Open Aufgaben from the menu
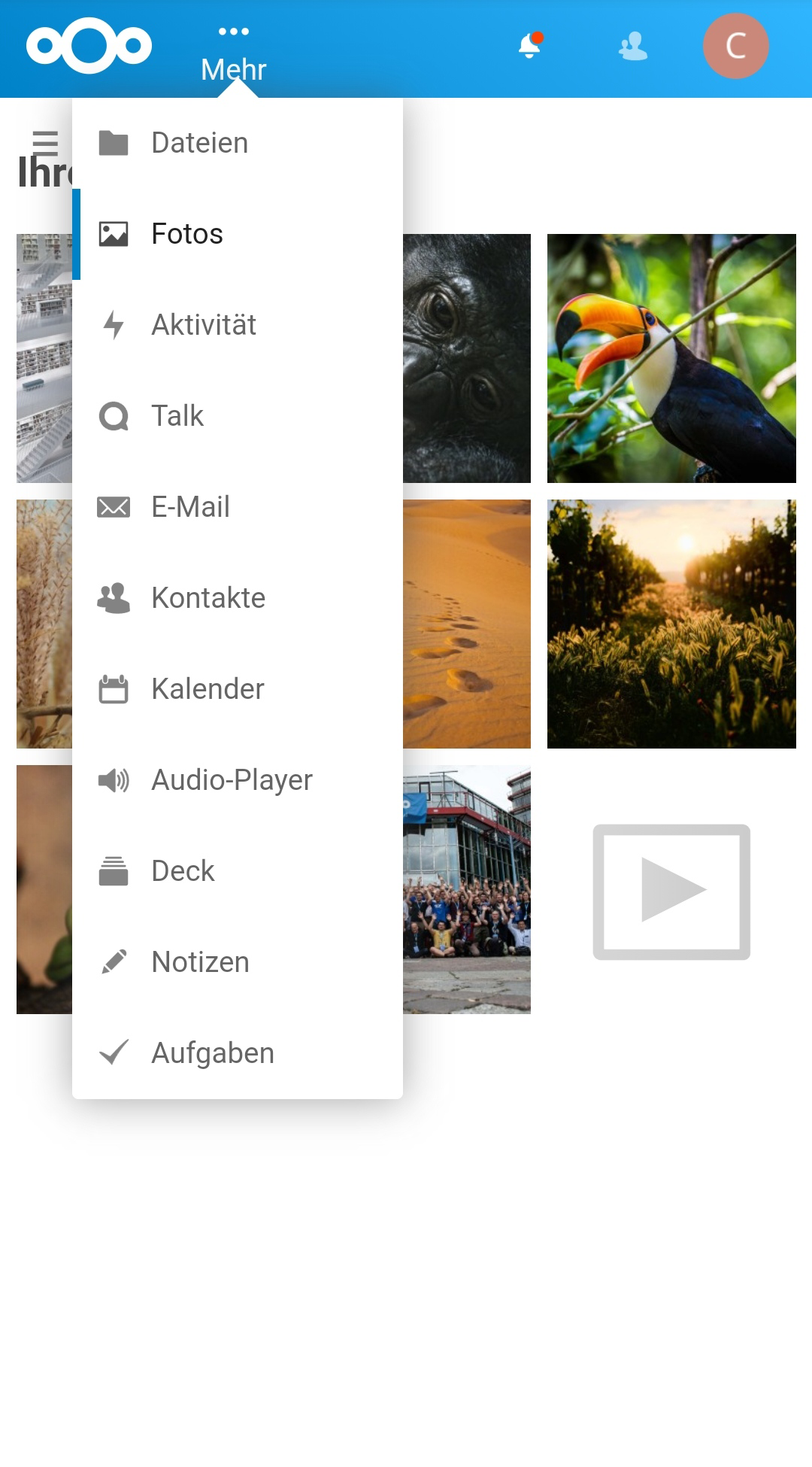Image resolution: width=812 pixels, height=1467 pixels. [213, 1053]
